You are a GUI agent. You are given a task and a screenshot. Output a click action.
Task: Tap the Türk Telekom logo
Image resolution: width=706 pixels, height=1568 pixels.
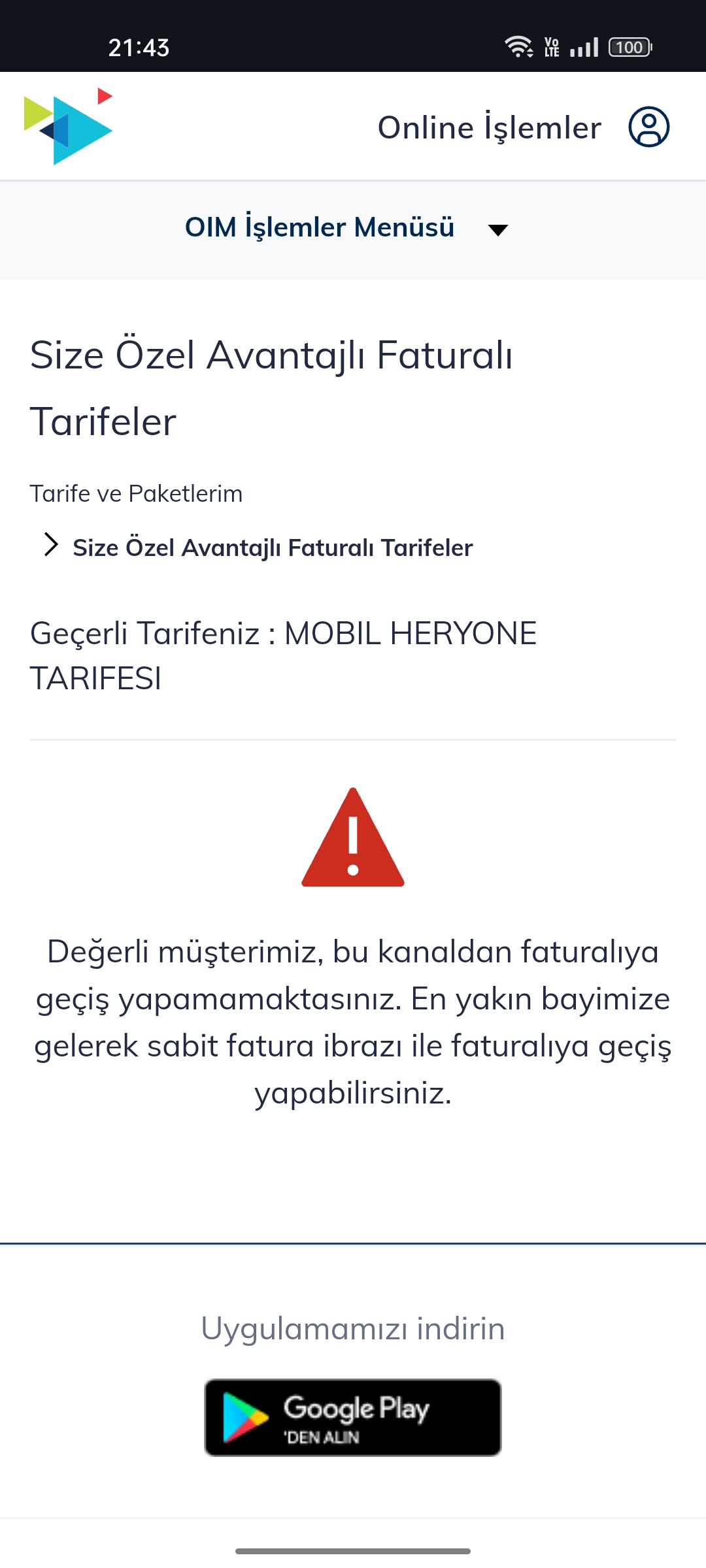[x=68, y=126]
